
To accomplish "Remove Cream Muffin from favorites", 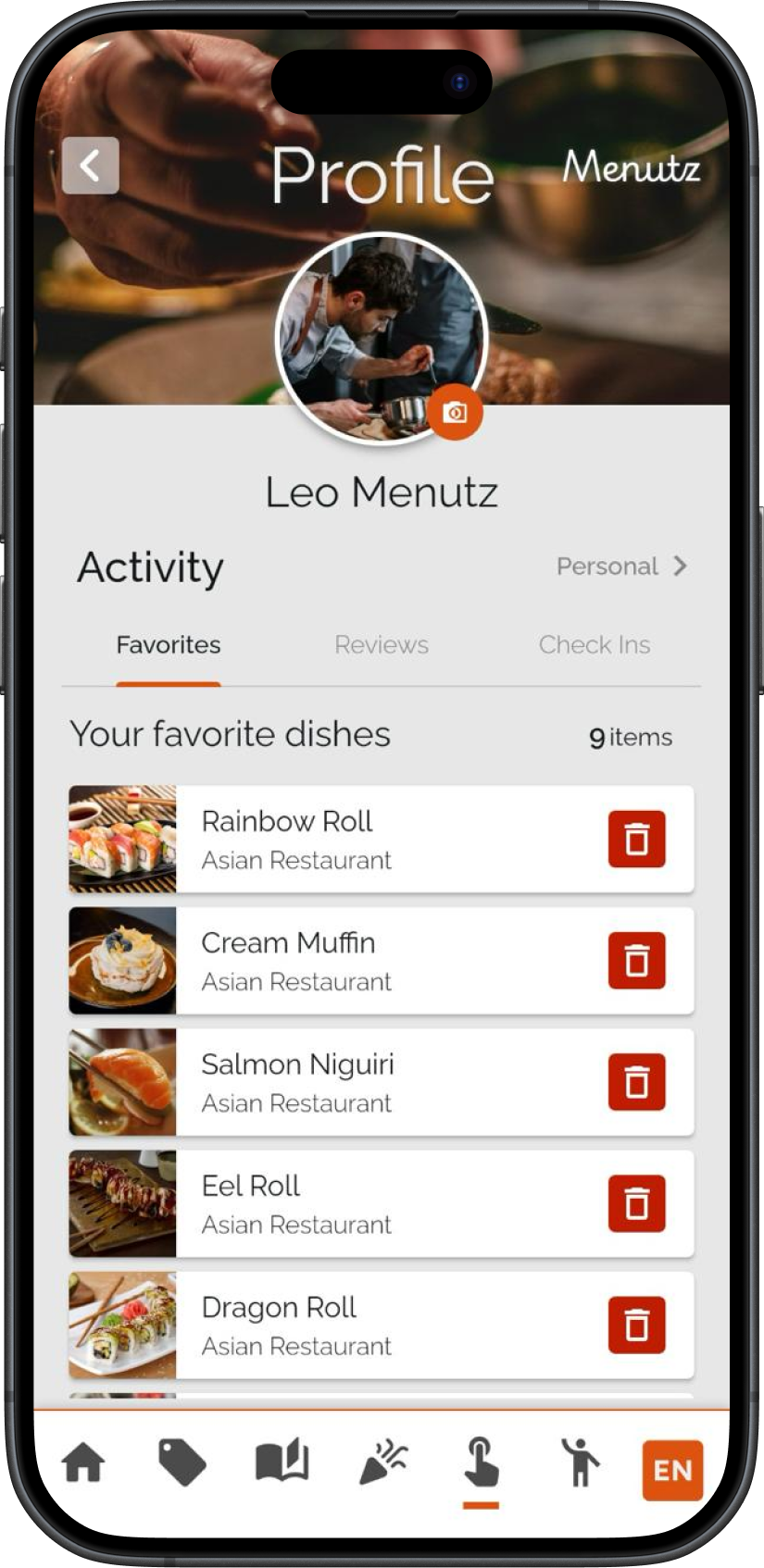I will pos(637,960).
